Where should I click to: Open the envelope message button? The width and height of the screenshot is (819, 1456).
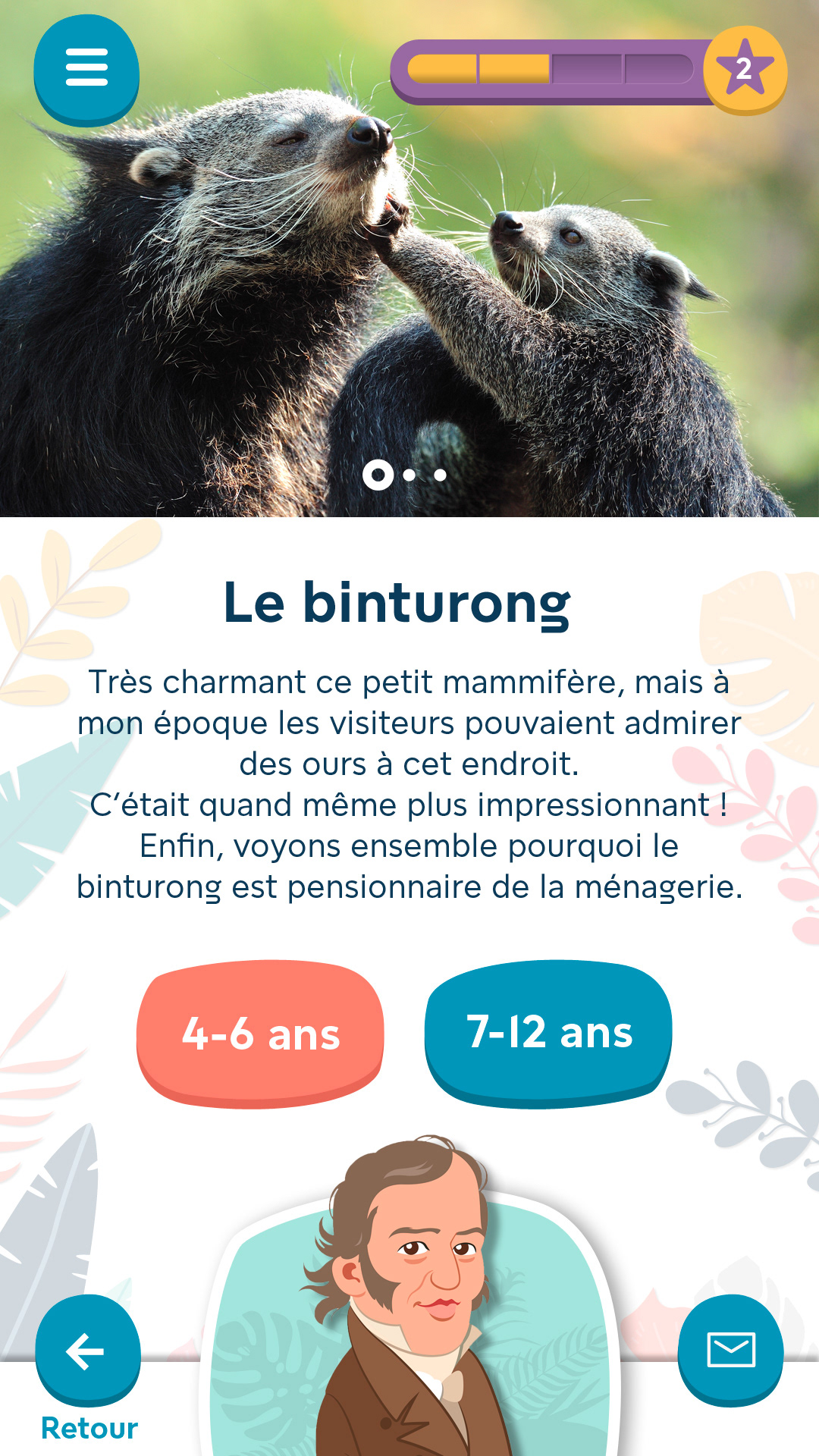click(x=730, y=1350)
